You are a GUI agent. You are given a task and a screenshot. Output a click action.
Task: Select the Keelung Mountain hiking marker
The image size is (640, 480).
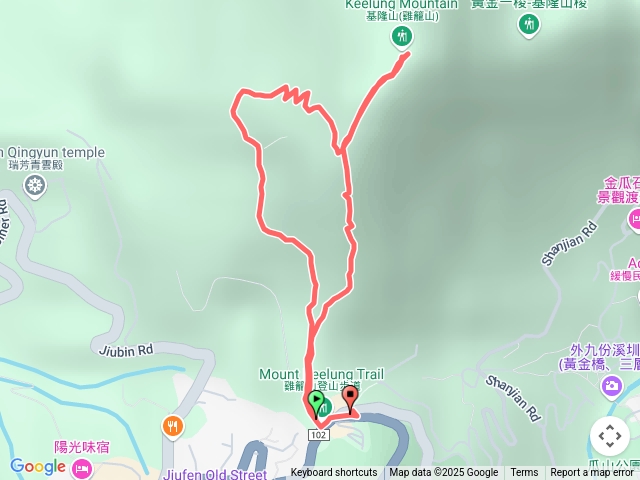coord(402,37)
